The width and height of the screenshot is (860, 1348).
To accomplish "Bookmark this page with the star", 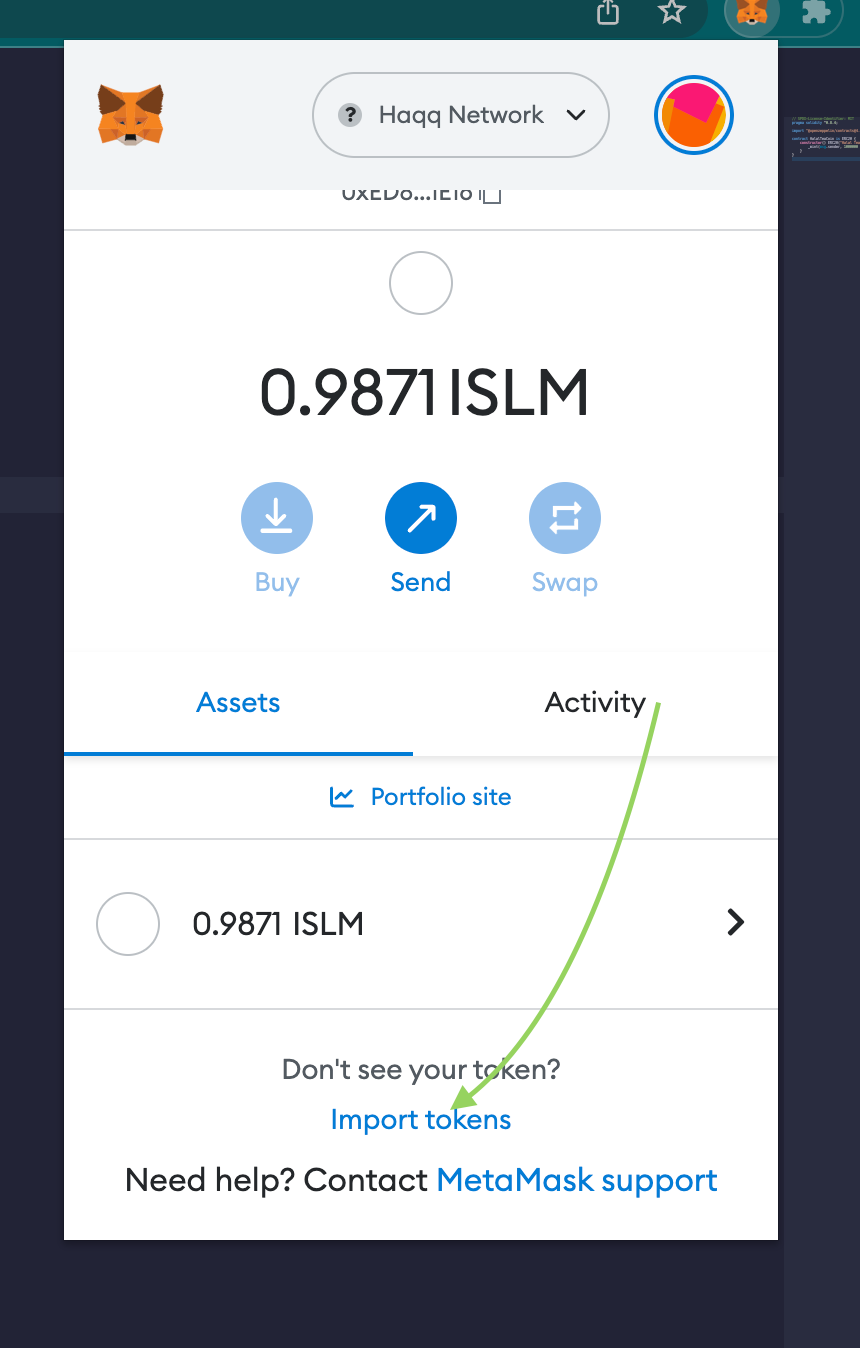I will click(672, 12).
